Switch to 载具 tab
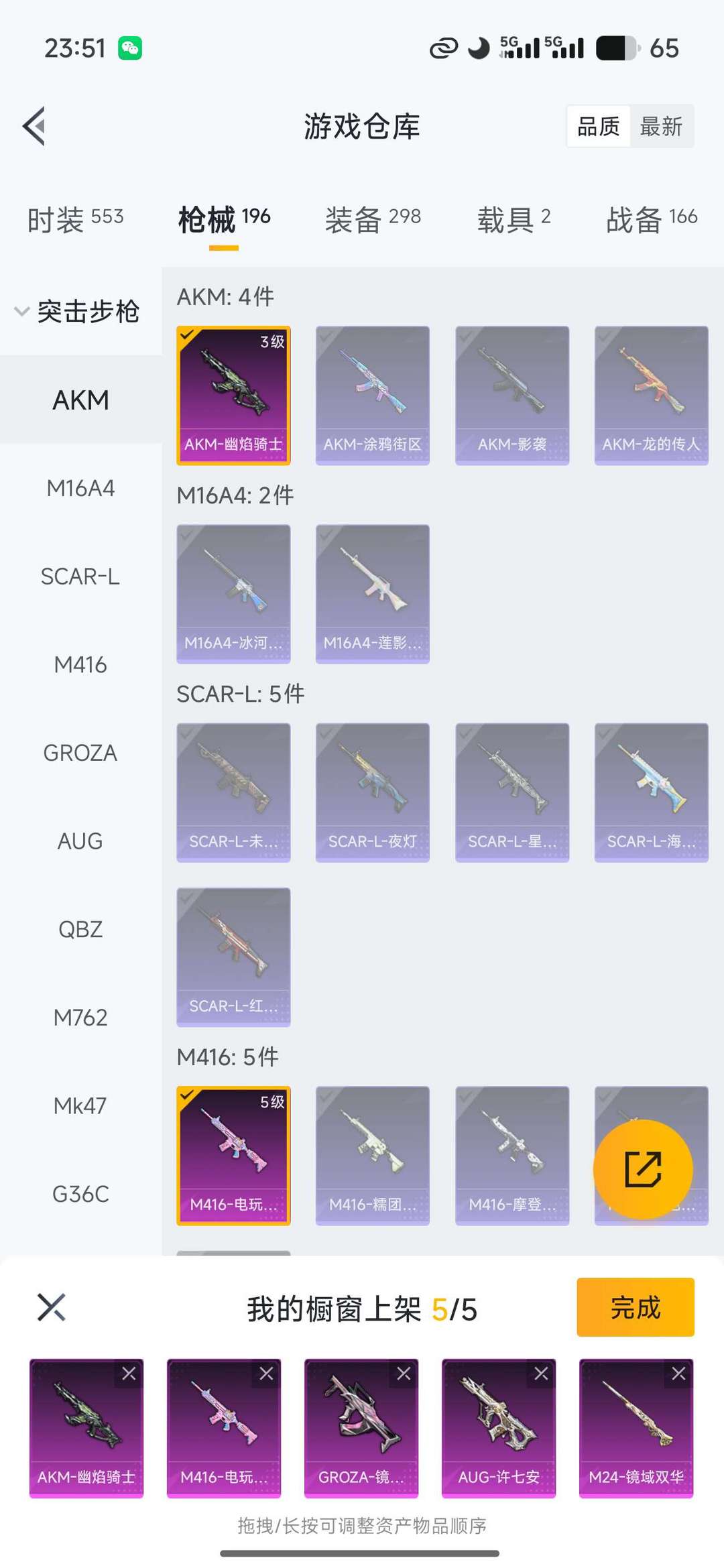The width and height of the screenshot is (724, 1568). pos(514,219)
